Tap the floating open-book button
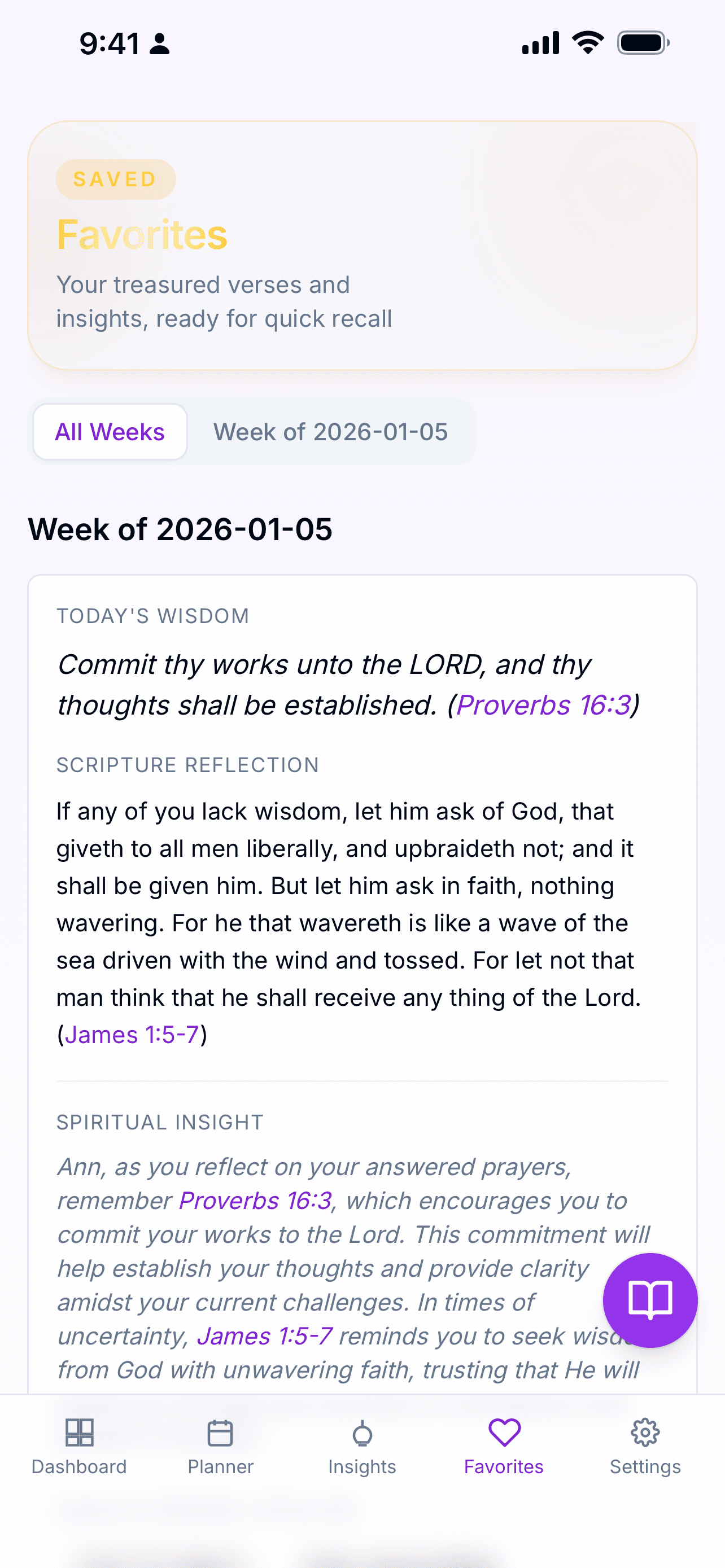Image resolution: width=725 pixels, height=1568 pixels. pos(649,1300)
